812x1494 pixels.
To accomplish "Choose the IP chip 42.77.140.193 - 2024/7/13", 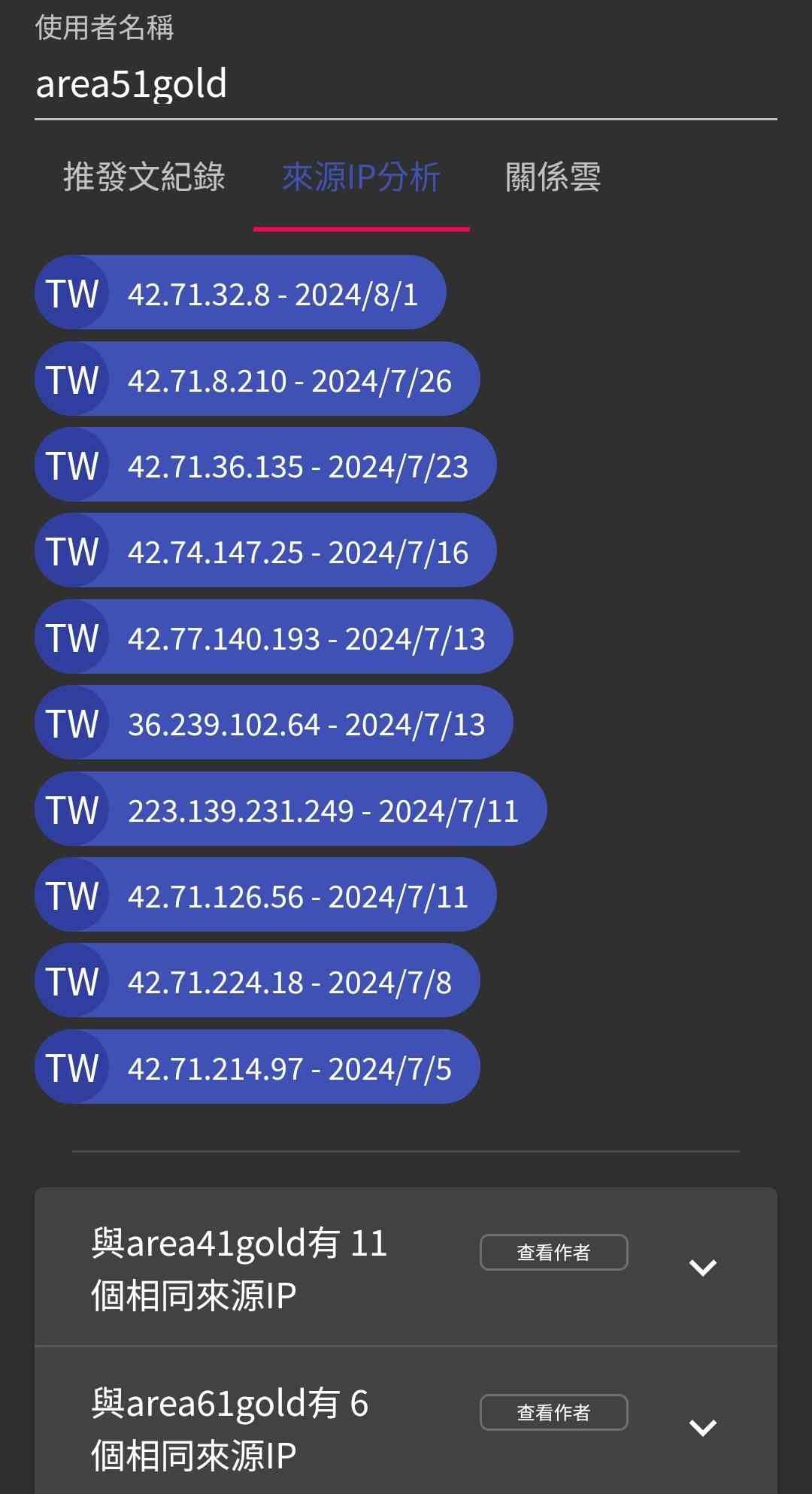I will pyautogui.click(x=274, y=637).
